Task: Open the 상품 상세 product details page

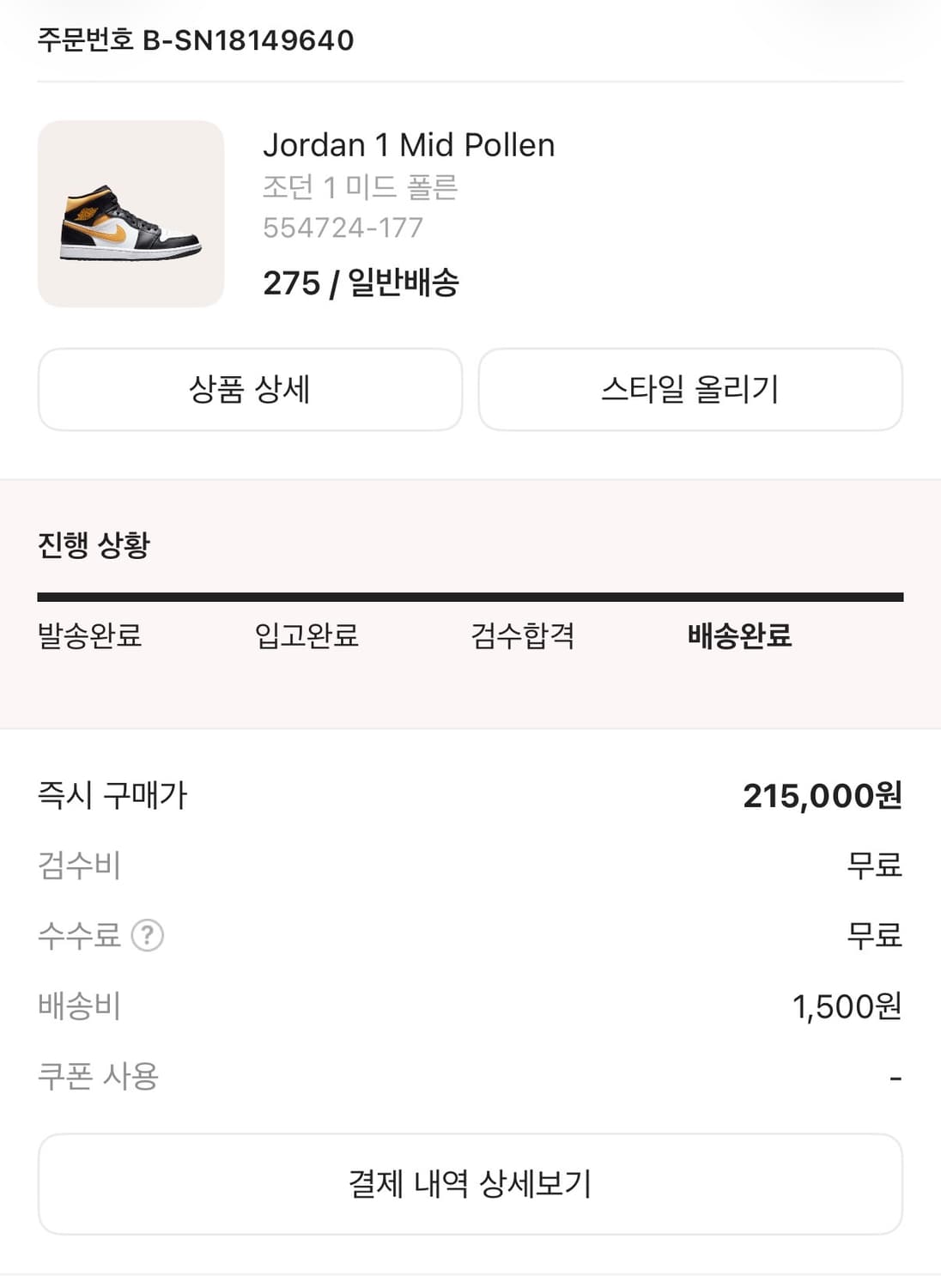Action: (x=251, y=390)
